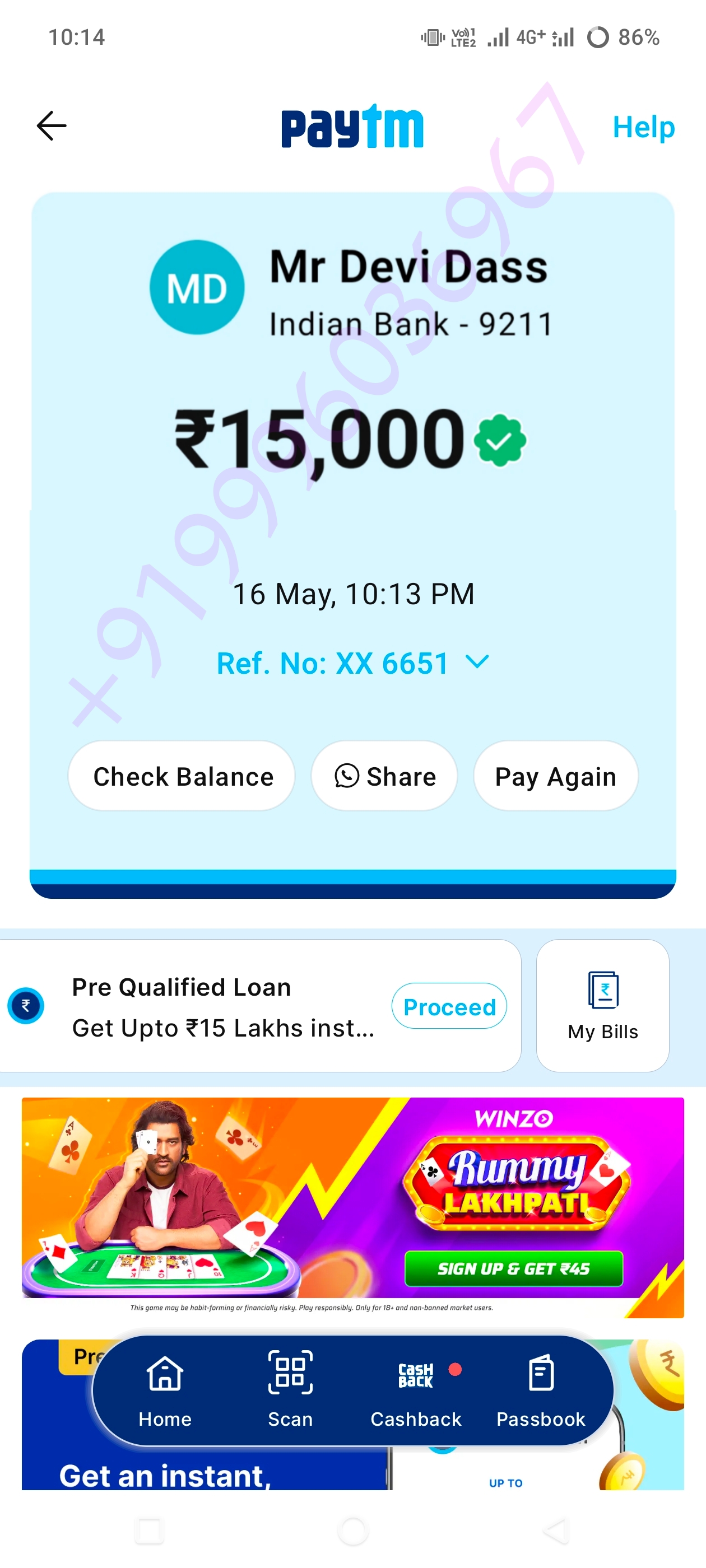The width and height of the screenshot is (706, 1568).
Task: Expand the Ref. No details
Action: coord(352,663)
